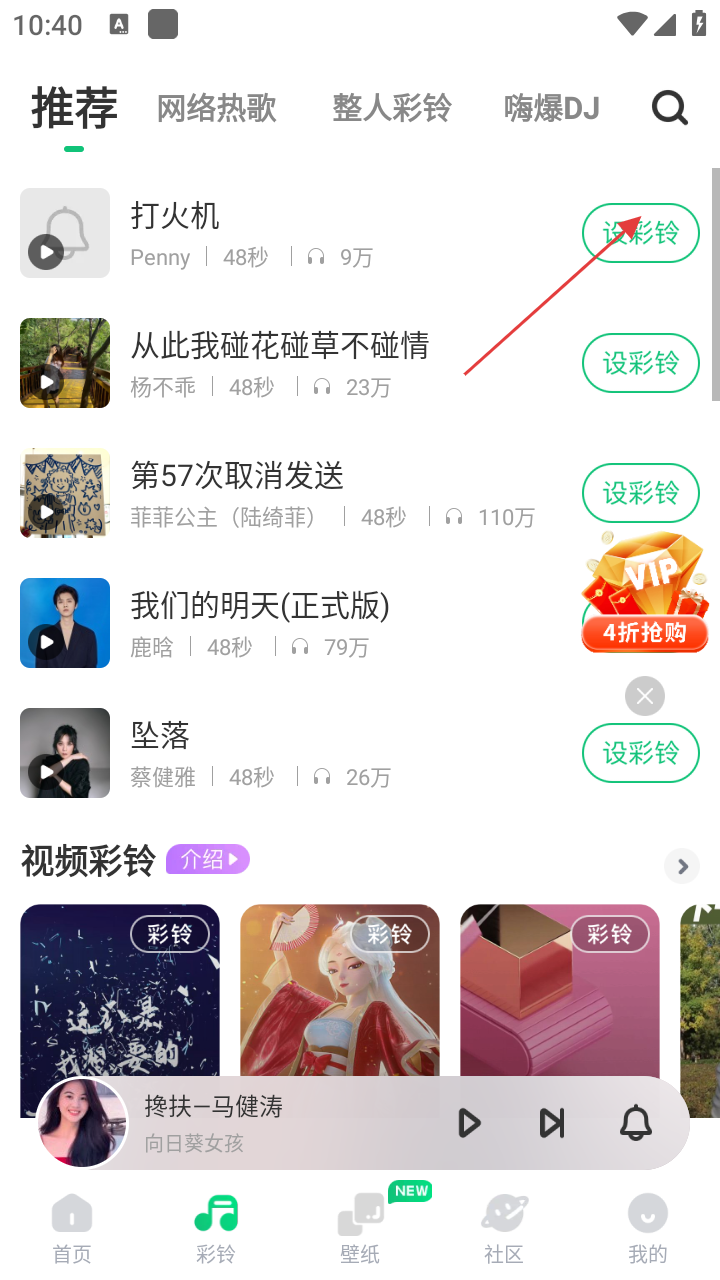Play 搀扶-马健涛 in the mini player
This screenshot has width=720, height=1280.
point(468,1123)
